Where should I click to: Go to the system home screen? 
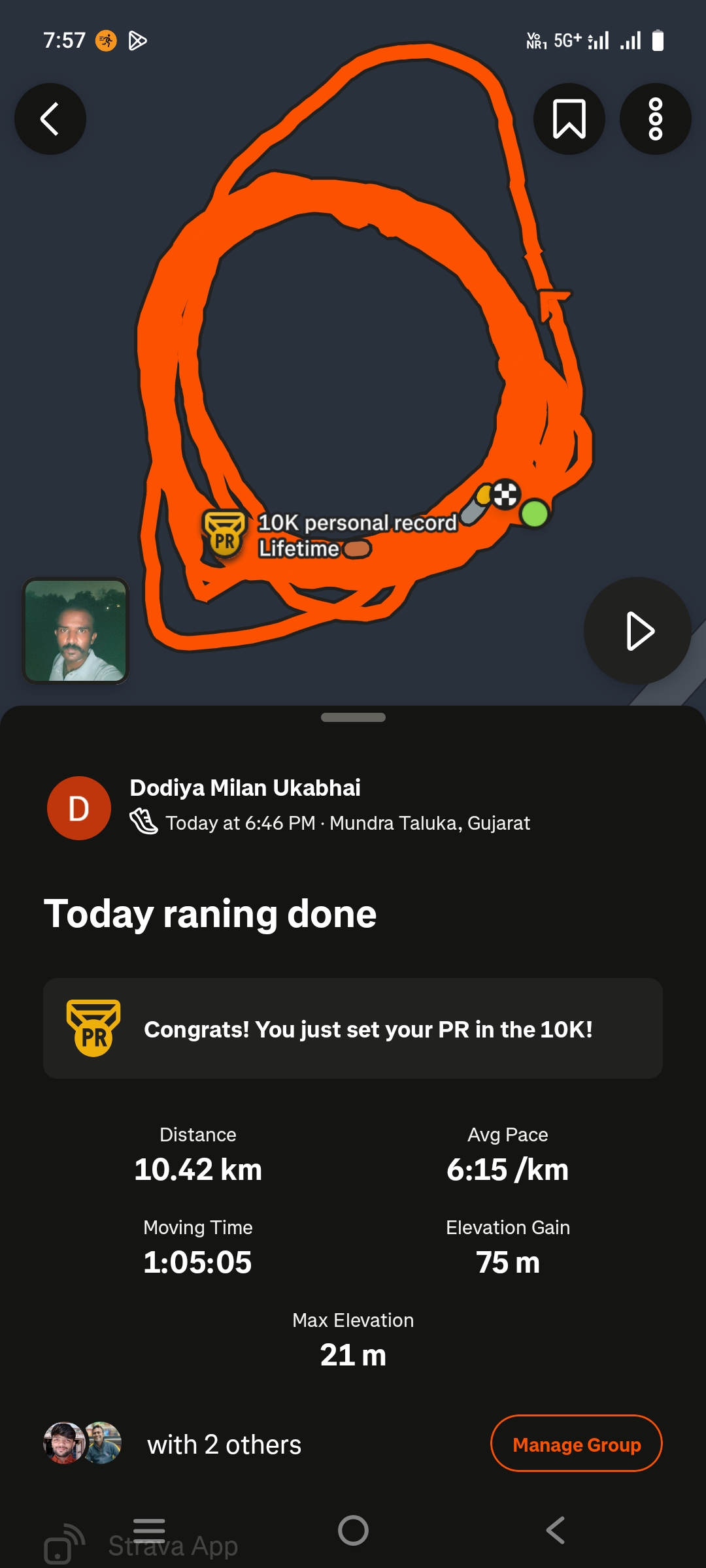pos(353,1530)
